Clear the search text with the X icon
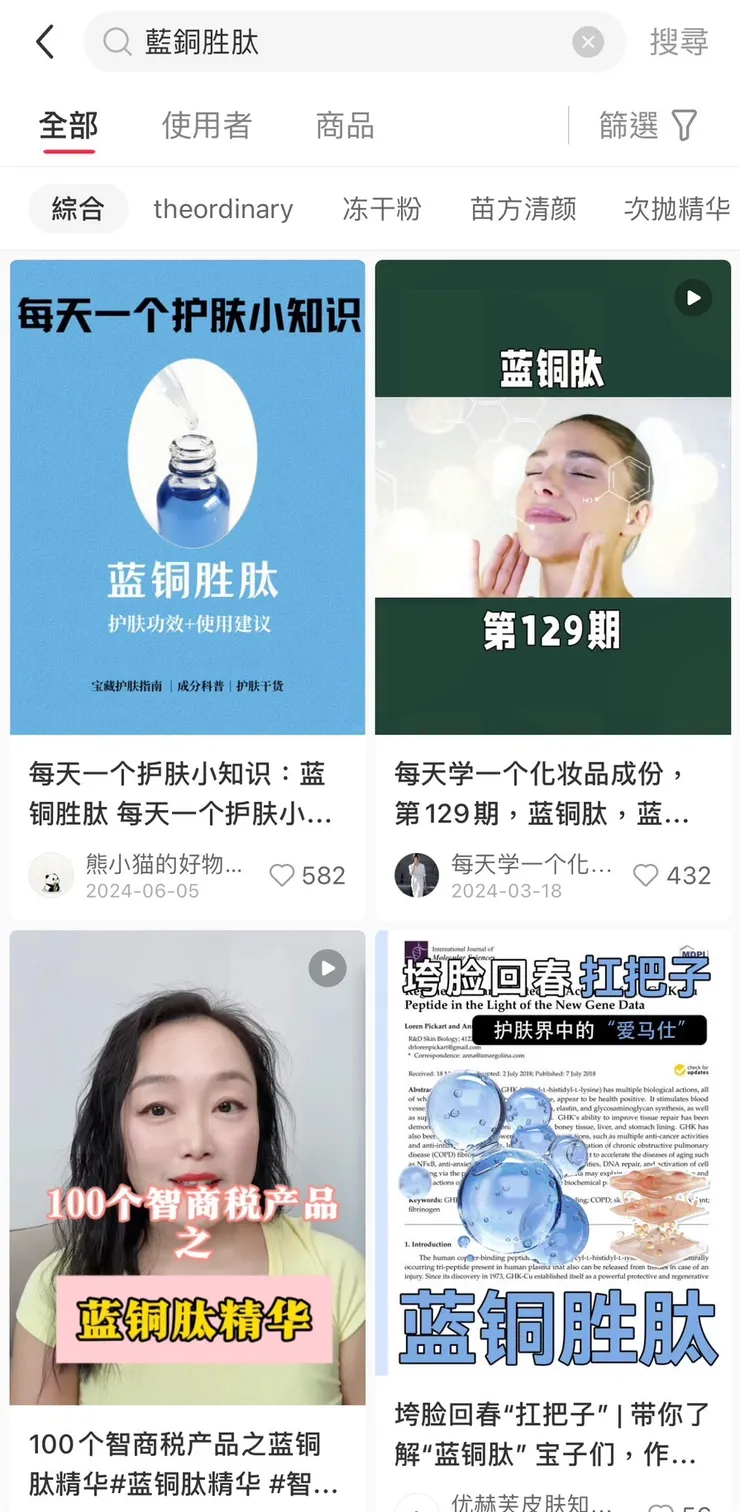The width and height of the screenshot is (740, 1512). [x=588, y=41]
